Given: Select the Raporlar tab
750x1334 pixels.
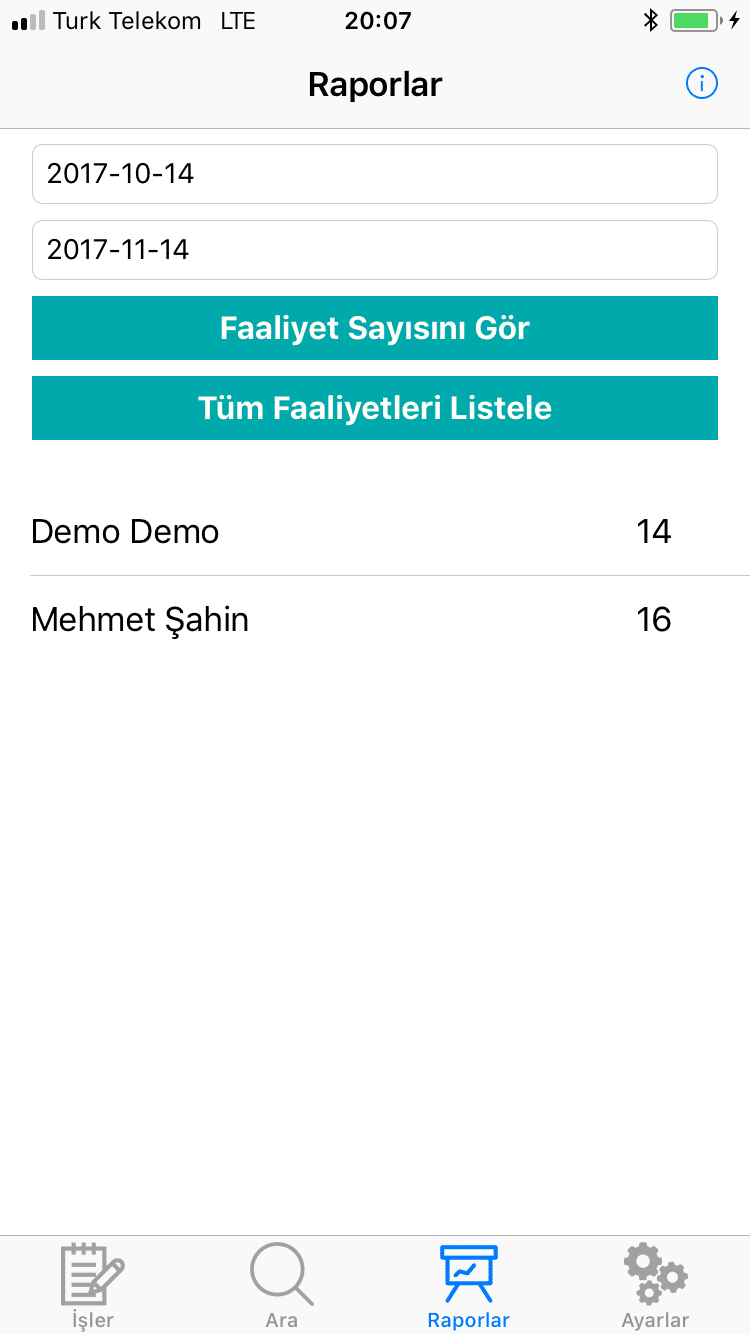Looking at the screenshot, I should 468,1285.
